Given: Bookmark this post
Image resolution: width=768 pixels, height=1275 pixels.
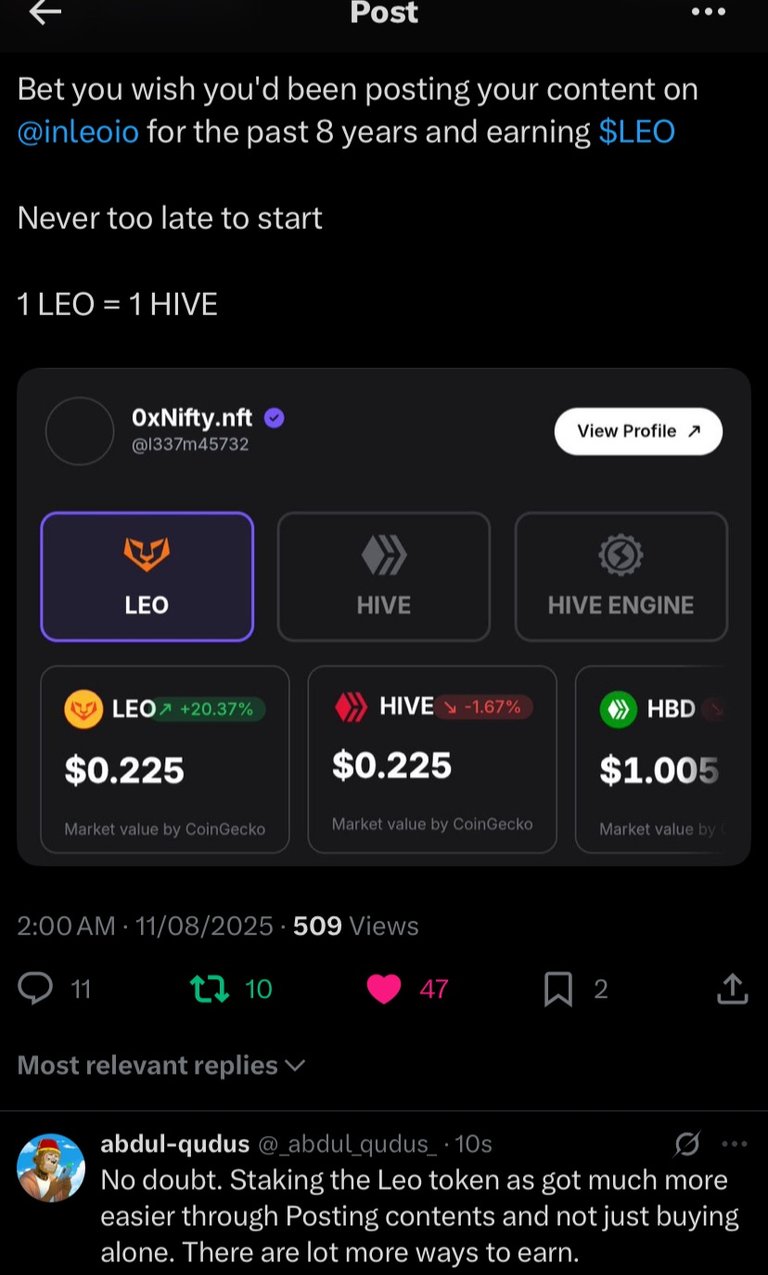Looking at the screenshot, I should coord(558,989).
